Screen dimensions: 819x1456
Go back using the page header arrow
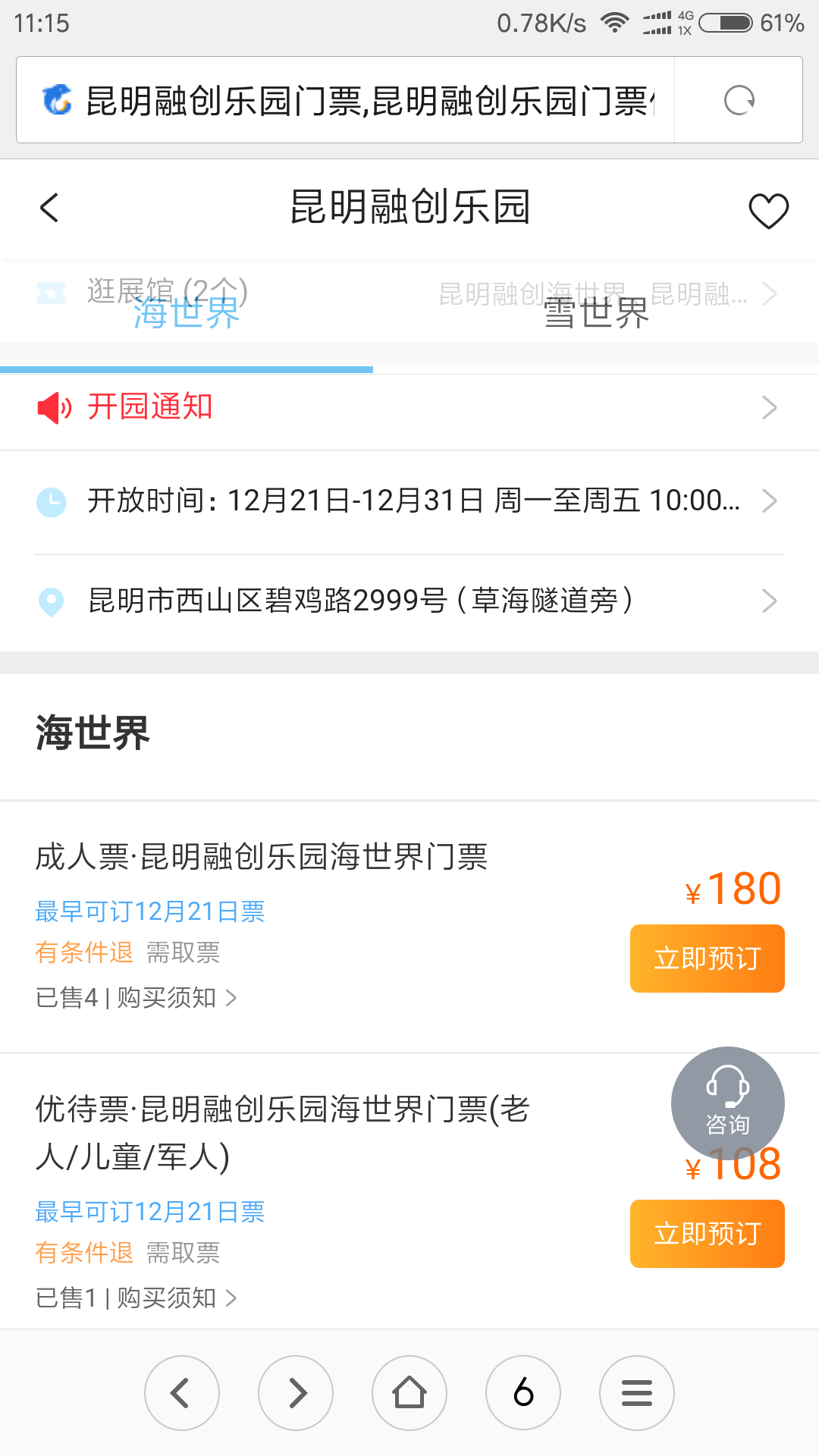pyautogui.click(x=49, y=208)
